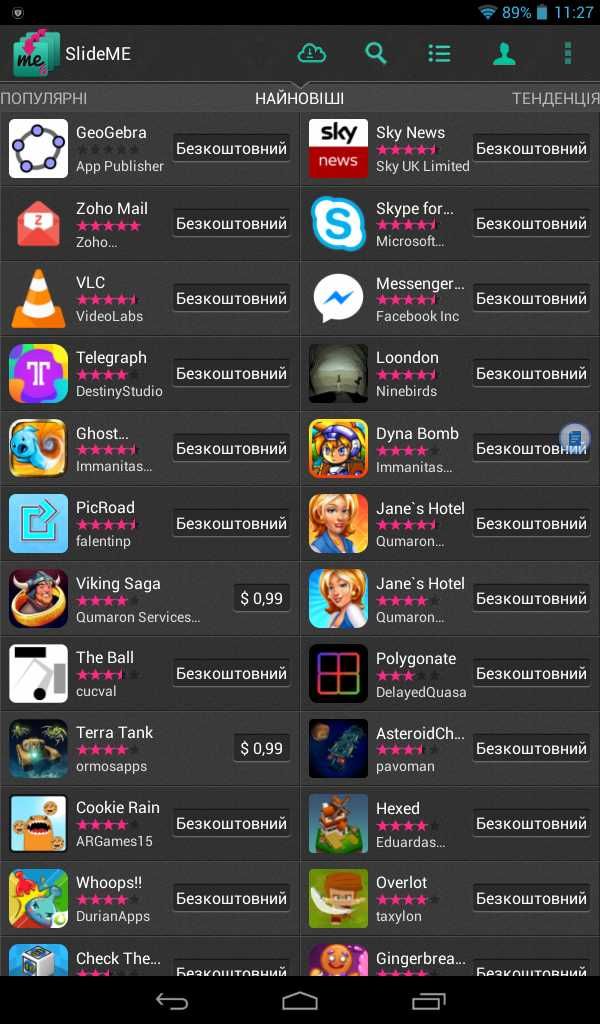Switch to the ТЕНДЕНЦІЯ tab

click(x=555, y=99)
